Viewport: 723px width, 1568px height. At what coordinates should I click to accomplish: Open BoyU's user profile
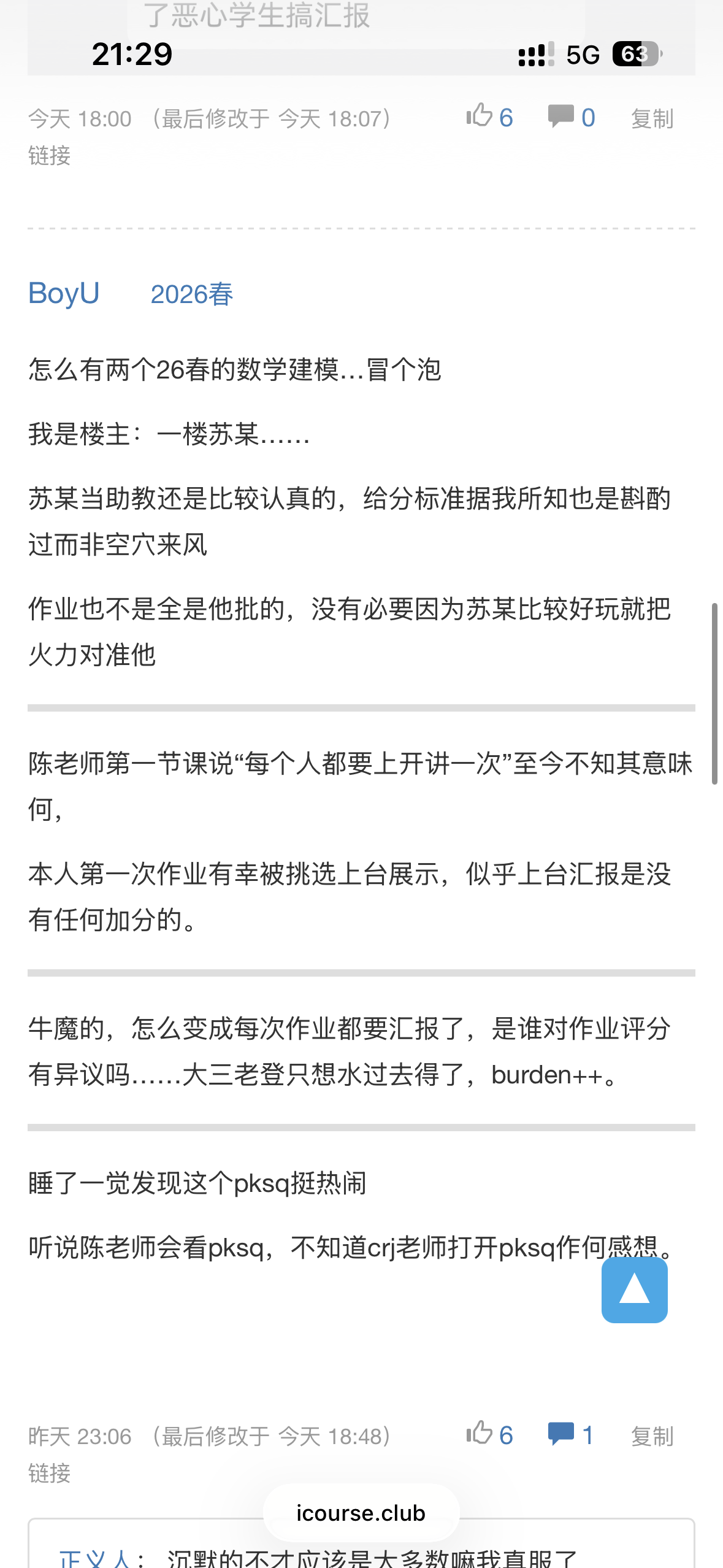(x=64, y=293)
